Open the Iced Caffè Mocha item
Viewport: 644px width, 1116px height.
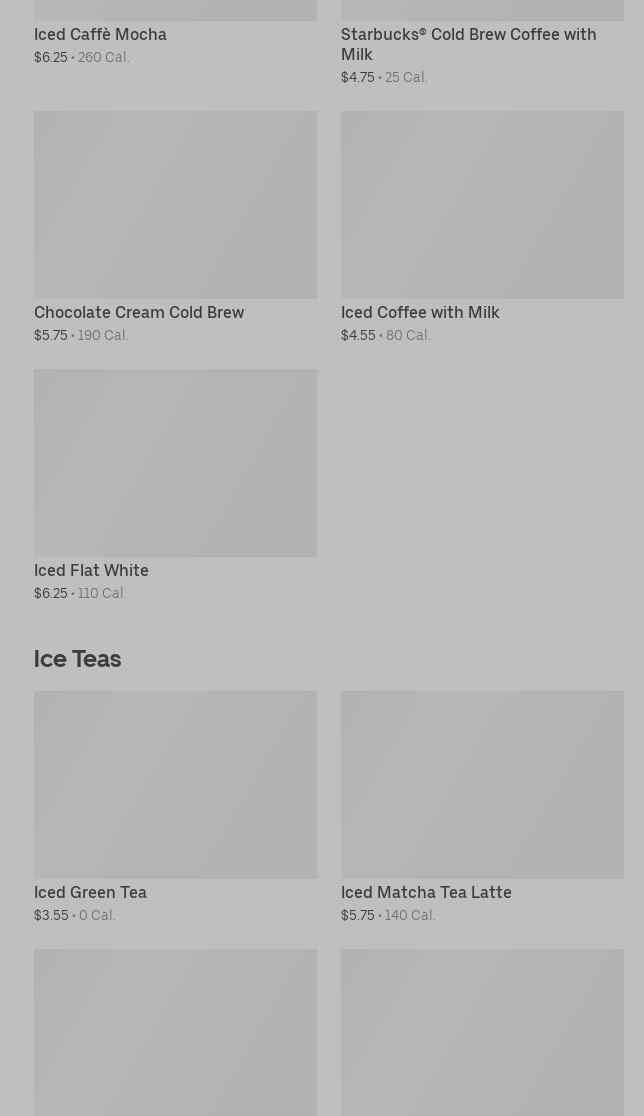[101, 35]
